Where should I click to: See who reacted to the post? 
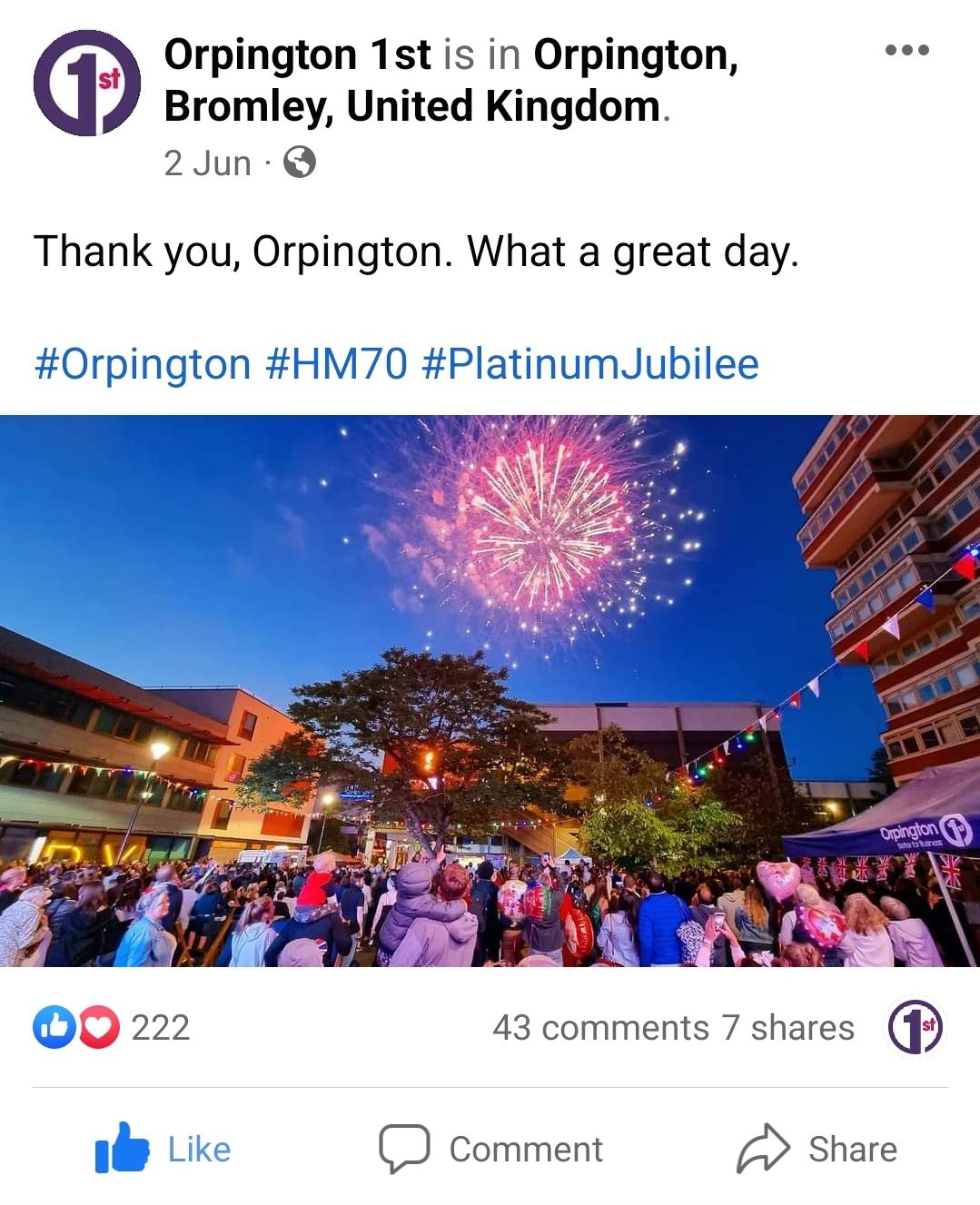[x=112, y=1027]
